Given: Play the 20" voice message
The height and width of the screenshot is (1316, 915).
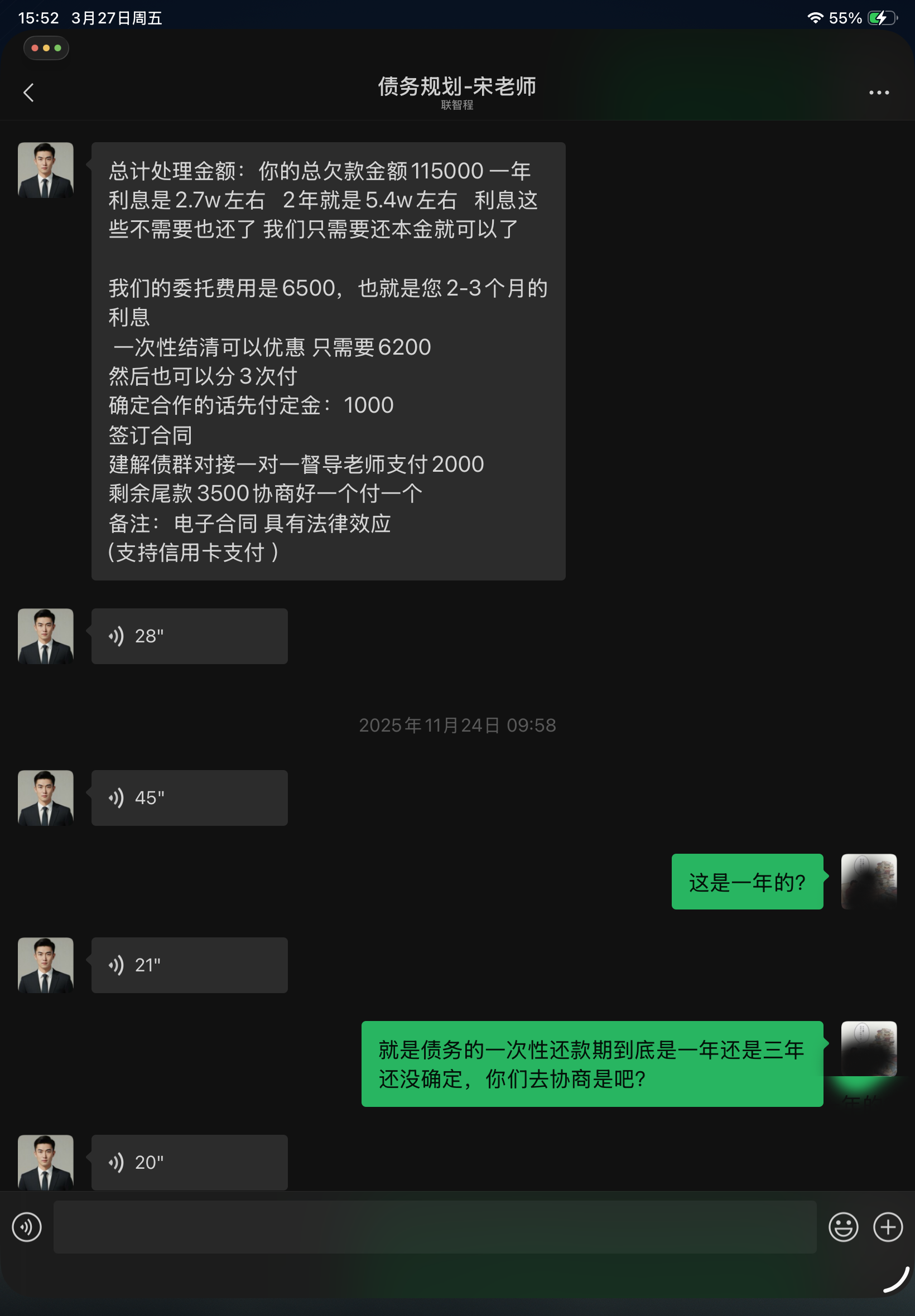Looking at the screenshot, I should pos(189,1162).
